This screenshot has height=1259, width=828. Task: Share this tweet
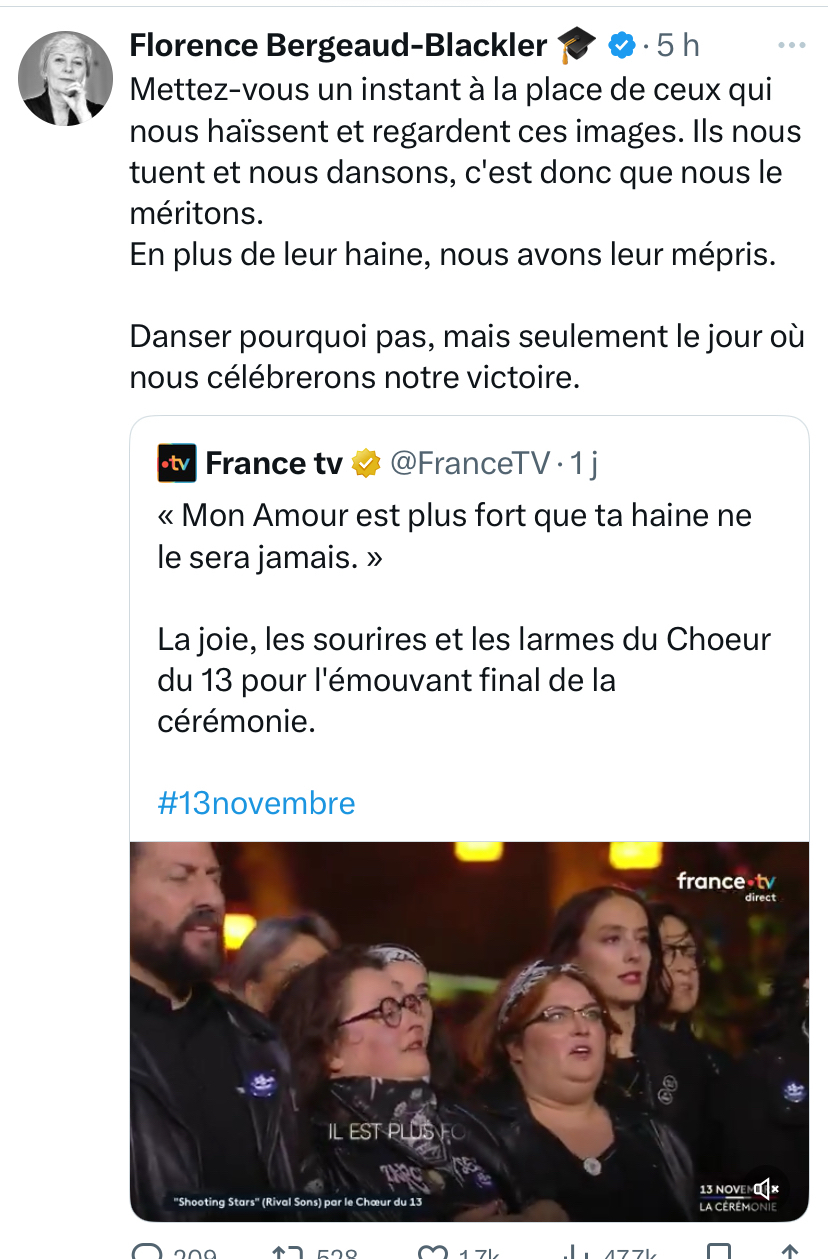tap(790, 1251)
